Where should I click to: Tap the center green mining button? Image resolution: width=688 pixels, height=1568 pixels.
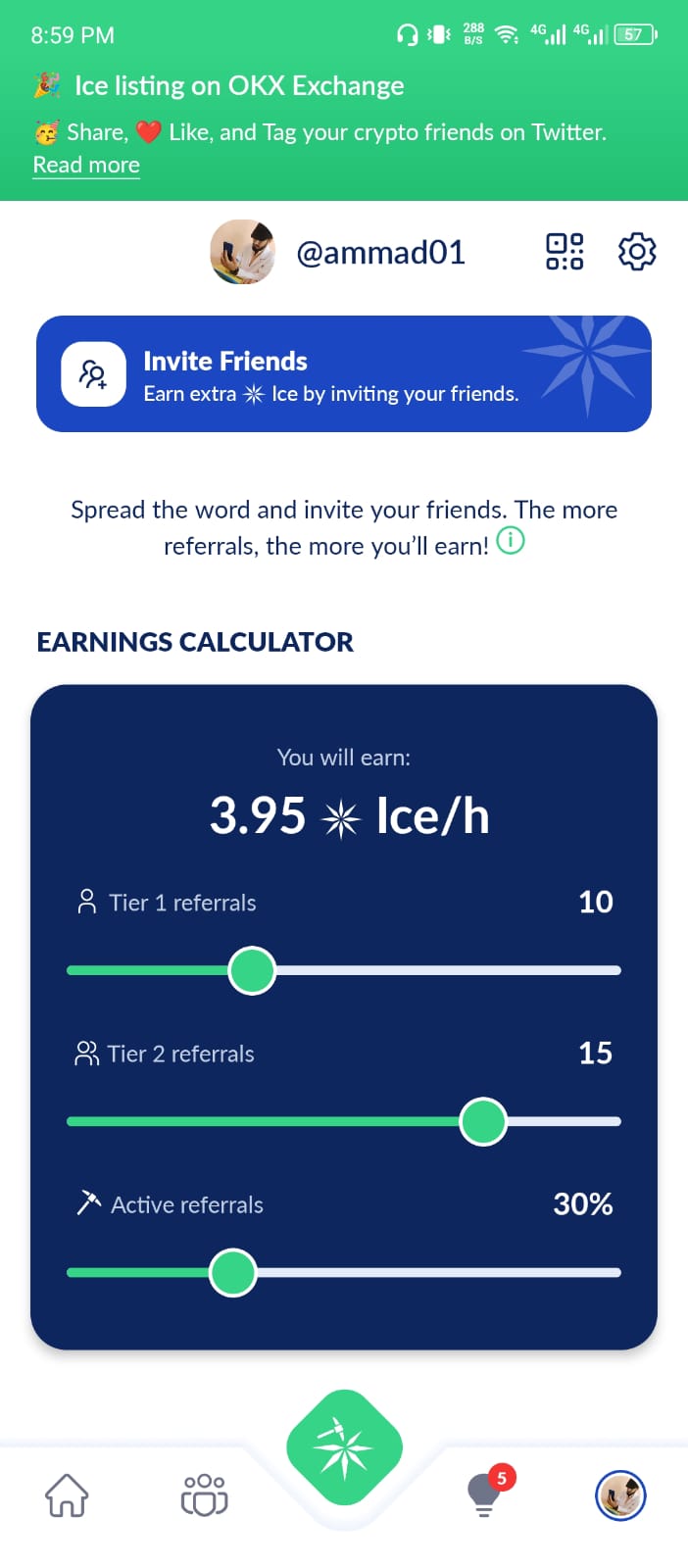pyautogui.click(x=344, y=1447)
